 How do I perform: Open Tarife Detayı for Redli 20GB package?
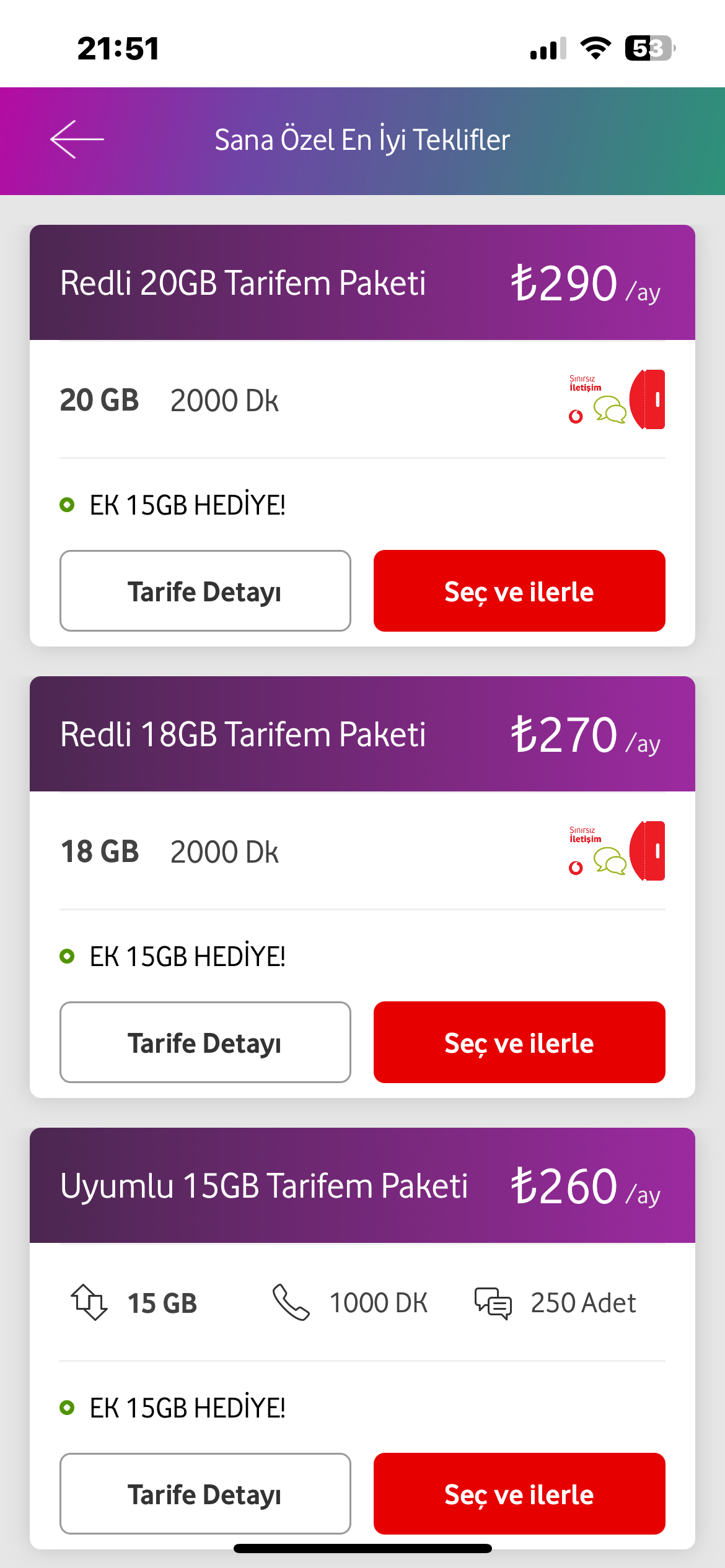coord(205,591)
